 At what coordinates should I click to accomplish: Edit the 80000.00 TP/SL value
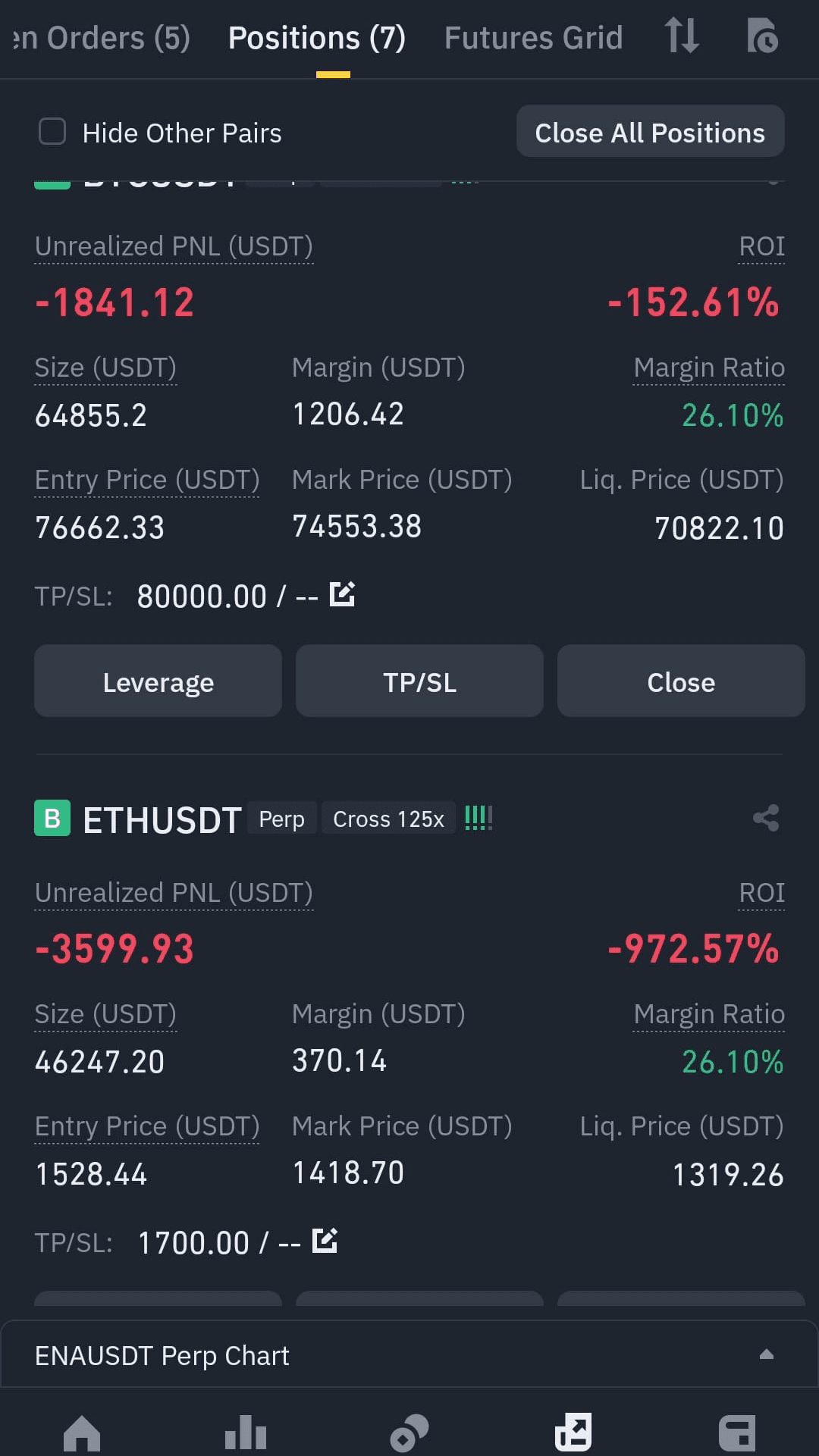(x=342, y=594)
